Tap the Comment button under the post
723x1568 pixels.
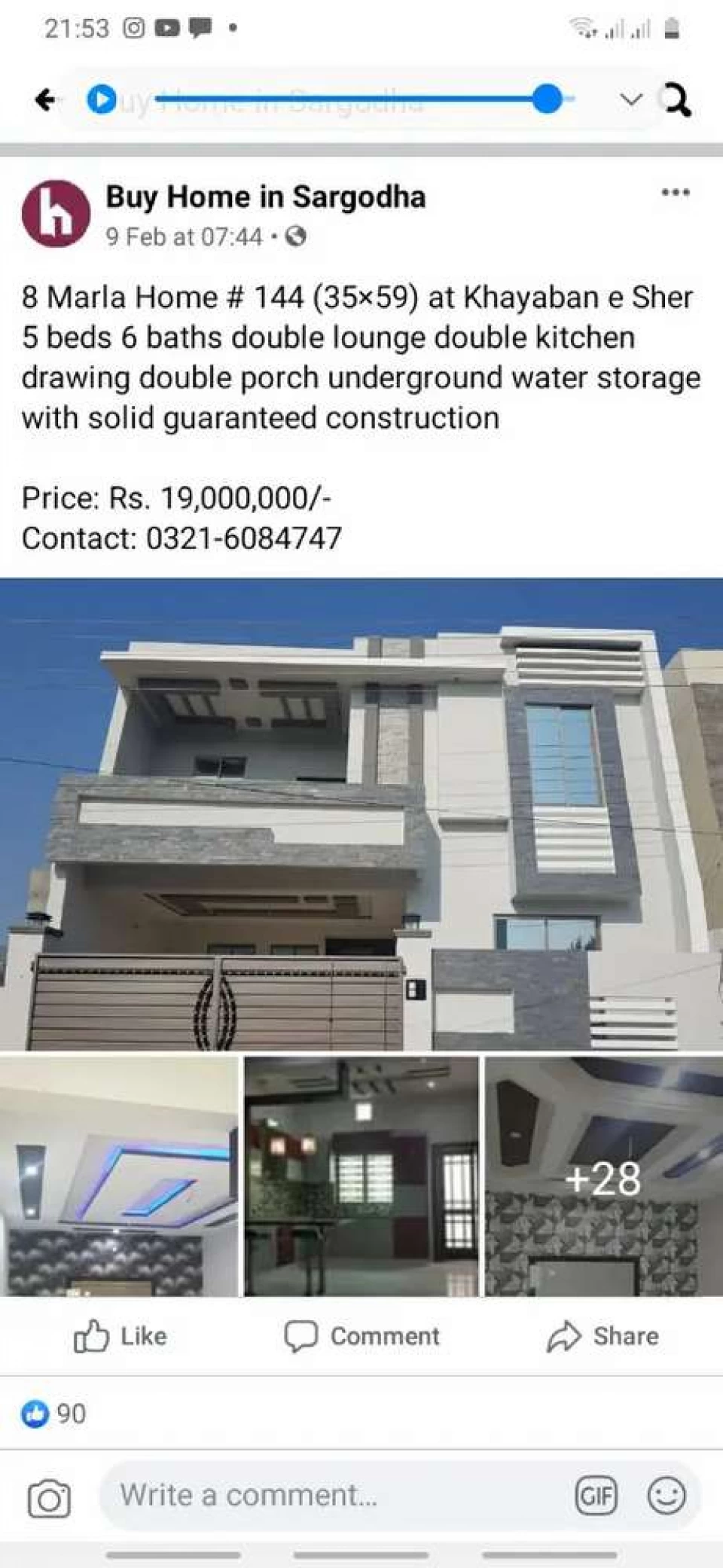[x=361, y=1336]
